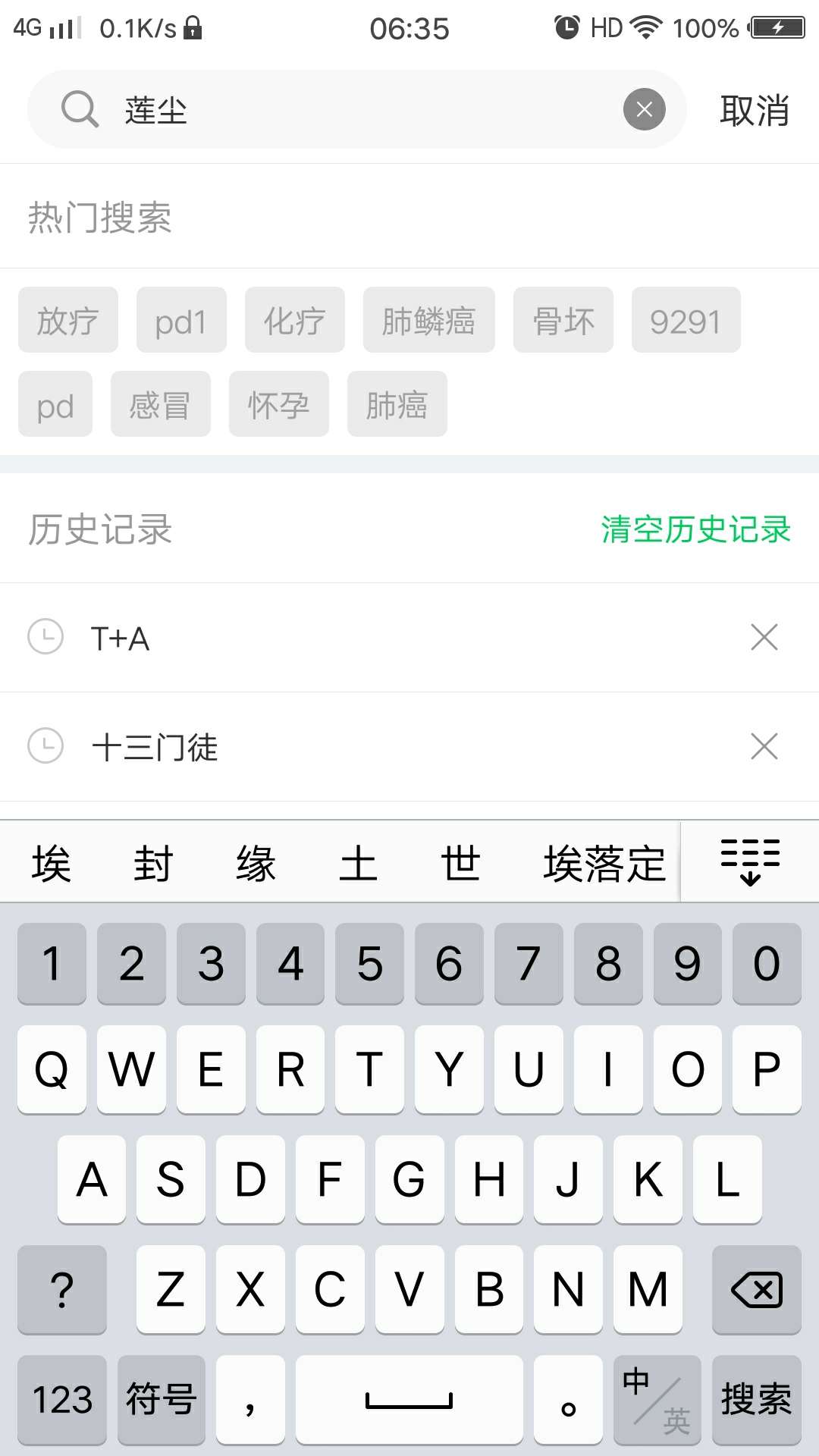The image size is (819, 1456).
Task: Select the 9291 hot search chip
Action: click(x=686, y=320)
